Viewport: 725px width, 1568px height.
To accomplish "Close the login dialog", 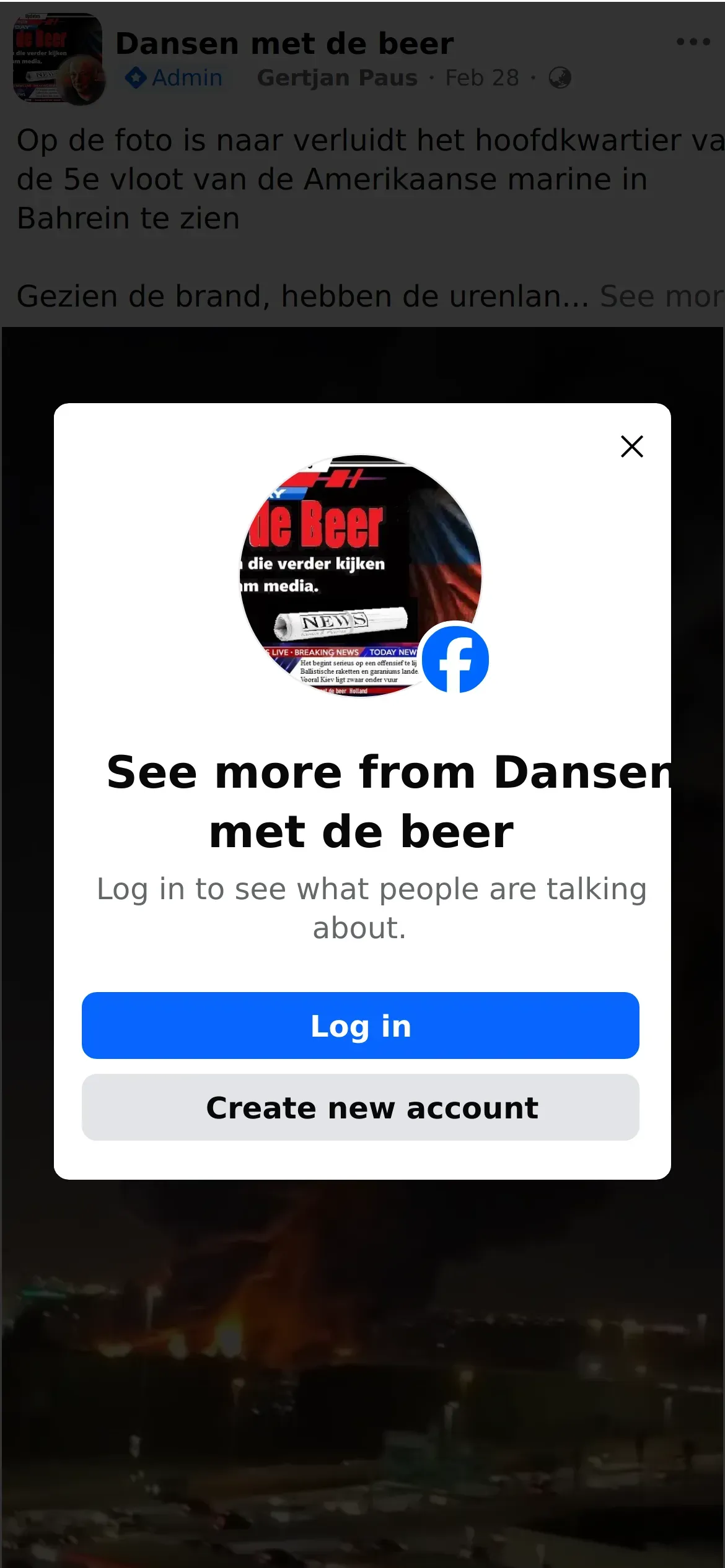I will point(631,446).
